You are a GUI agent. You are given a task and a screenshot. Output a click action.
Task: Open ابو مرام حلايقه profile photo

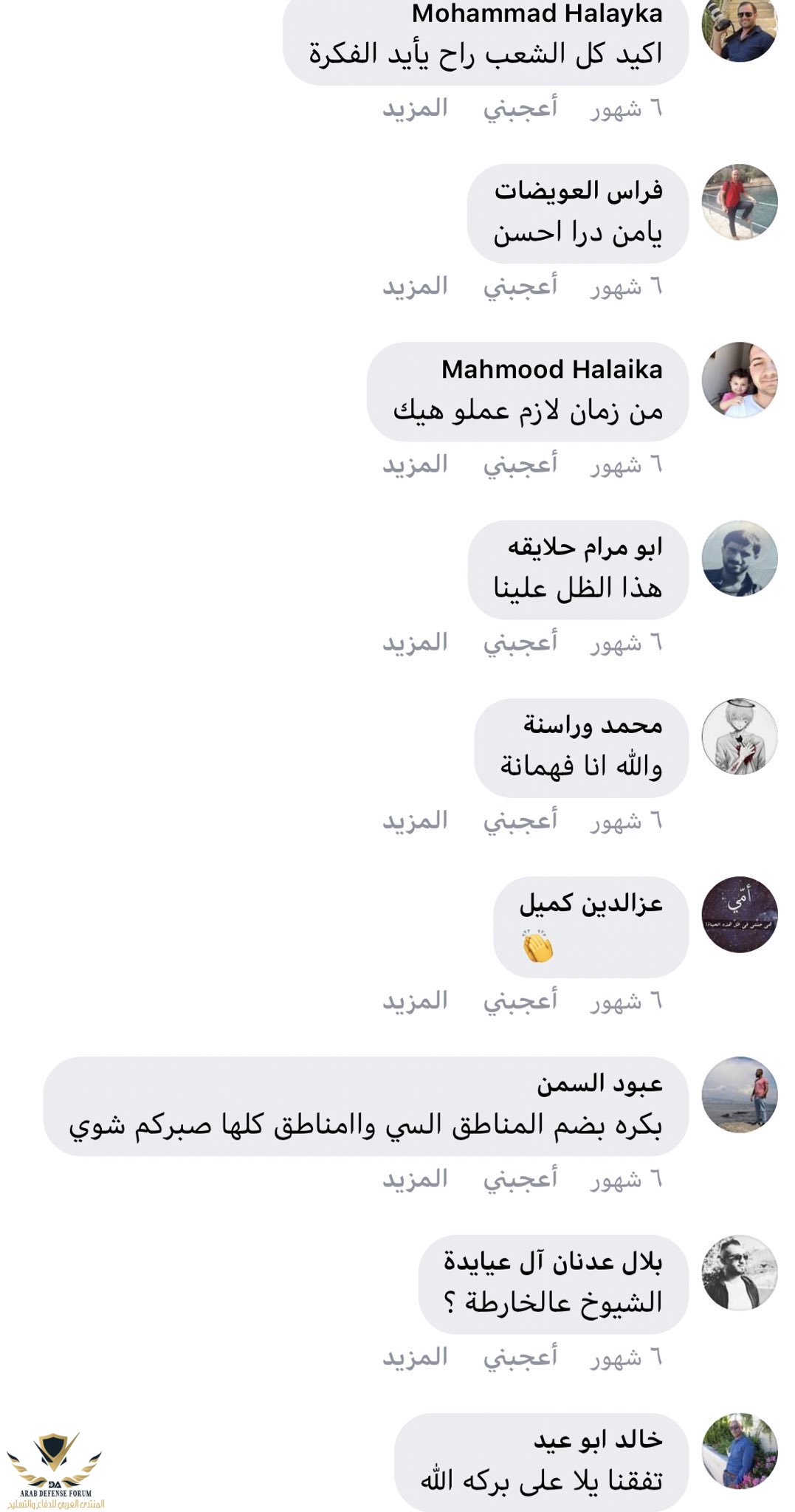click(x=739, y=558)
